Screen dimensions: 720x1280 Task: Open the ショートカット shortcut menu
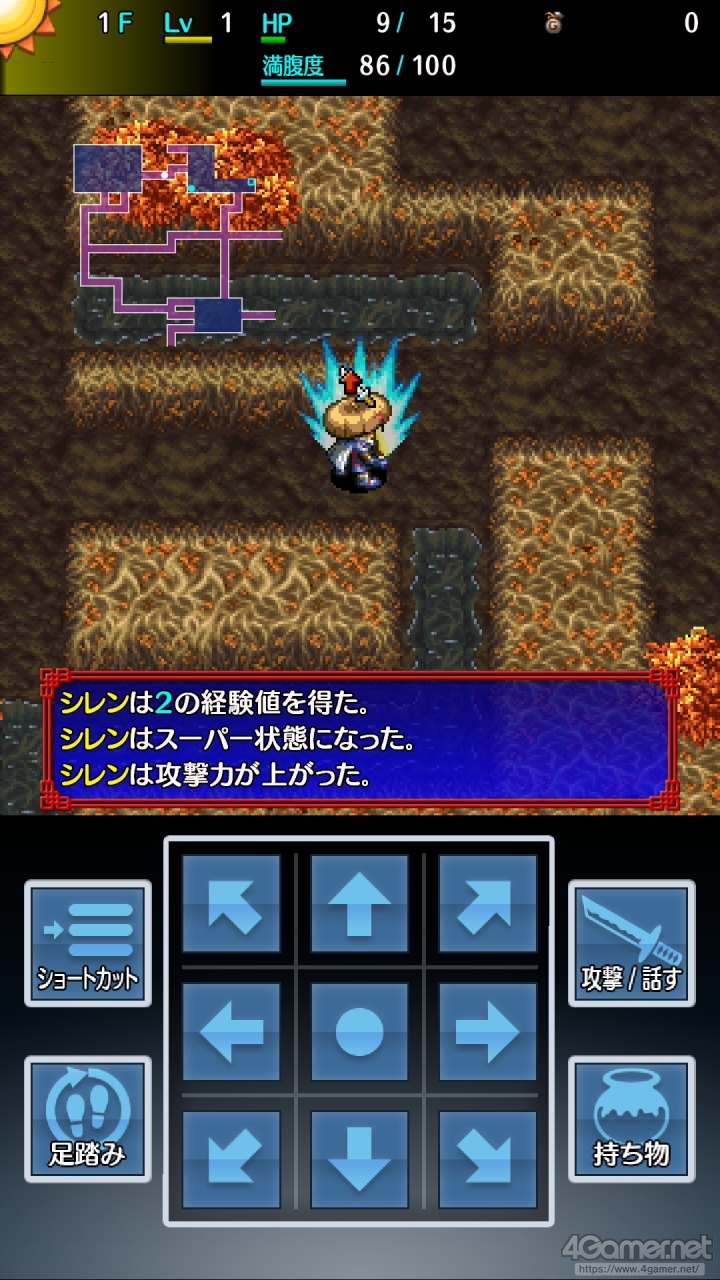pyautogui.click(x=88, y=943)
